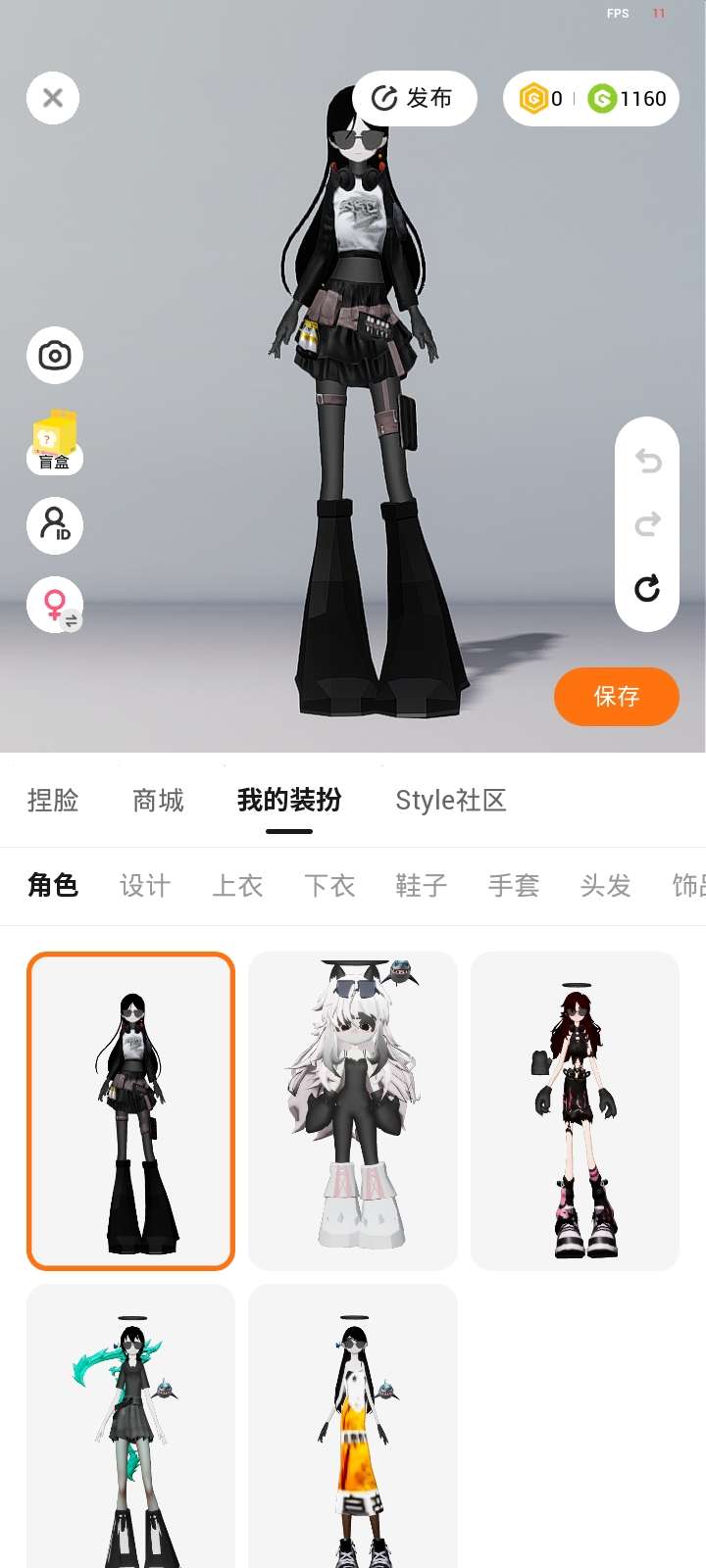
Task: Select the 上衣 category
Action: tap(237, 886)
